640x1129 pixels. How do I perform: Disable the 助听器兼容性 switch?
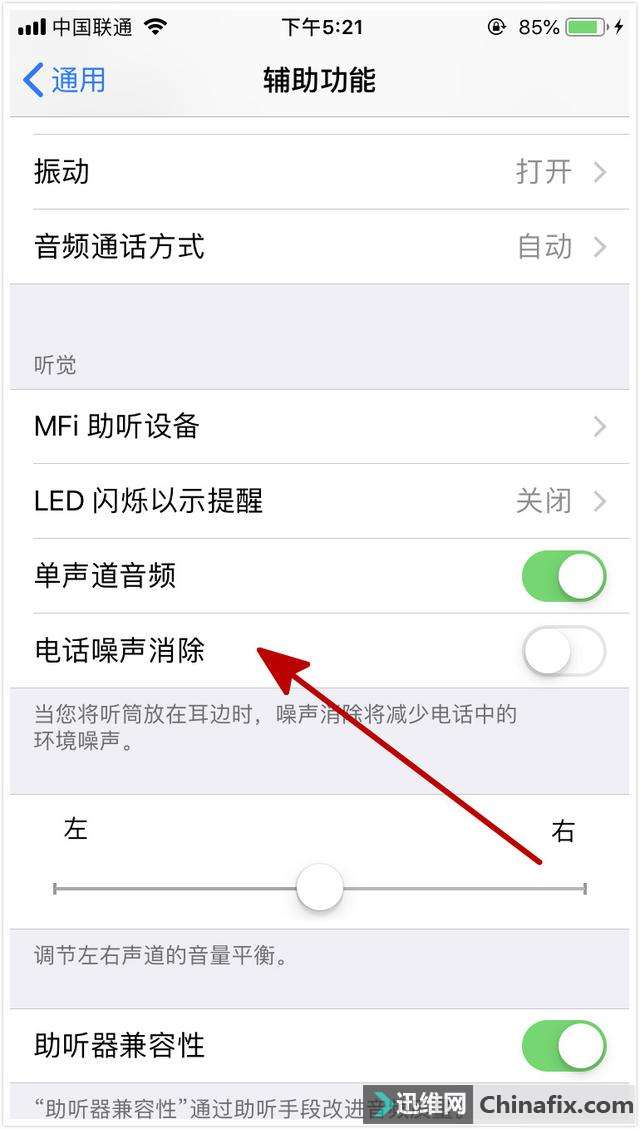click(564, 1045)
